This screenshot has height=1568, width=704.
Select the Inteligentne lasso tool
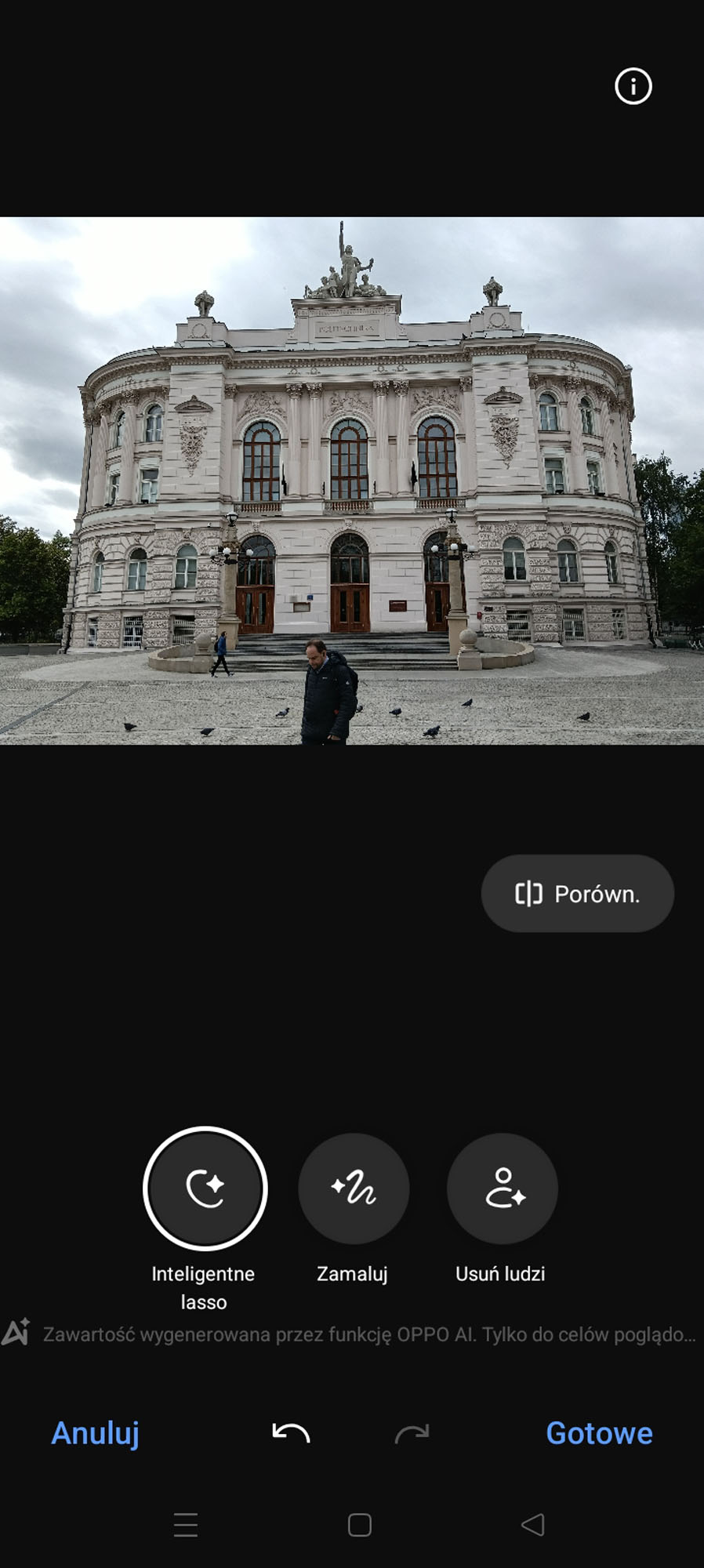(x=205, y=1189)
